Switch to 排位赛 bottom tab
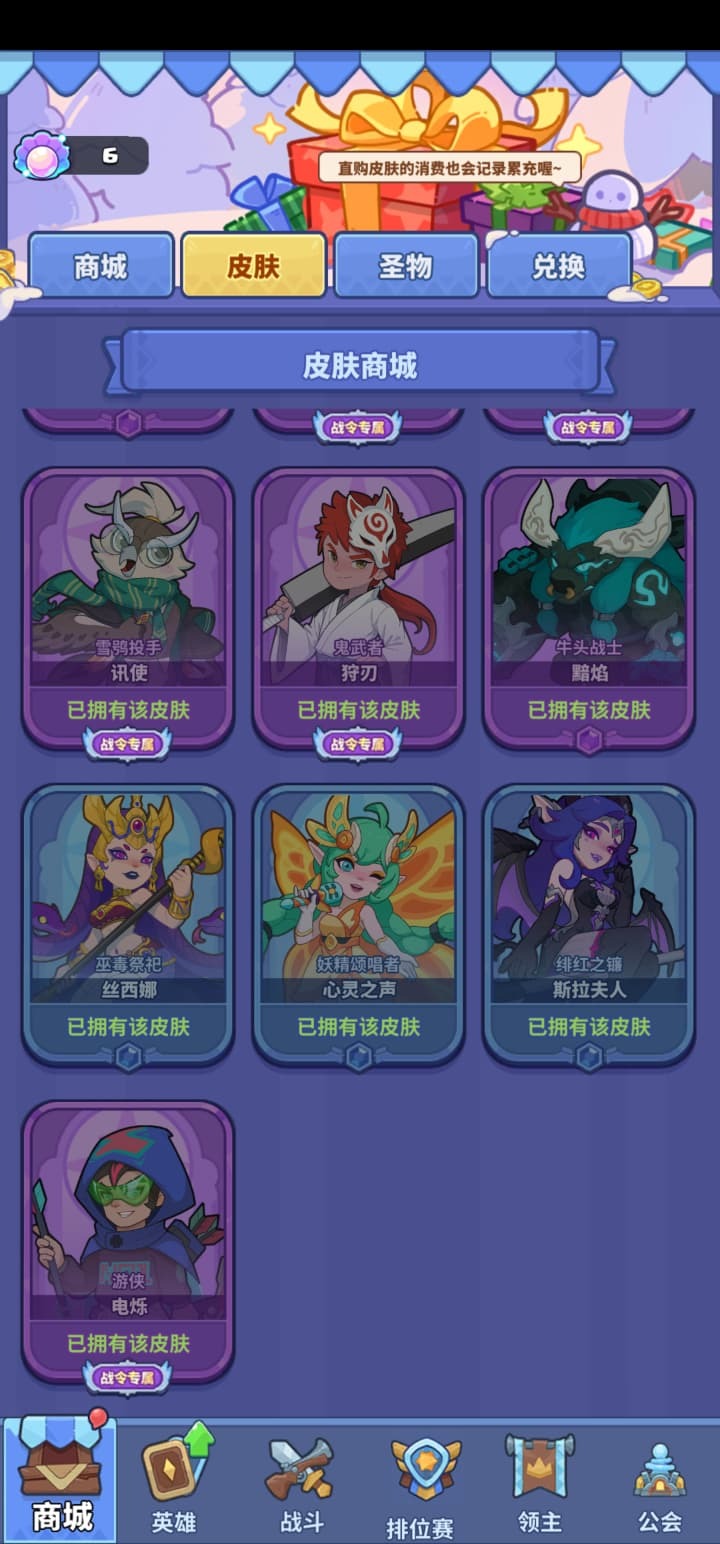 pos(421,1485)
